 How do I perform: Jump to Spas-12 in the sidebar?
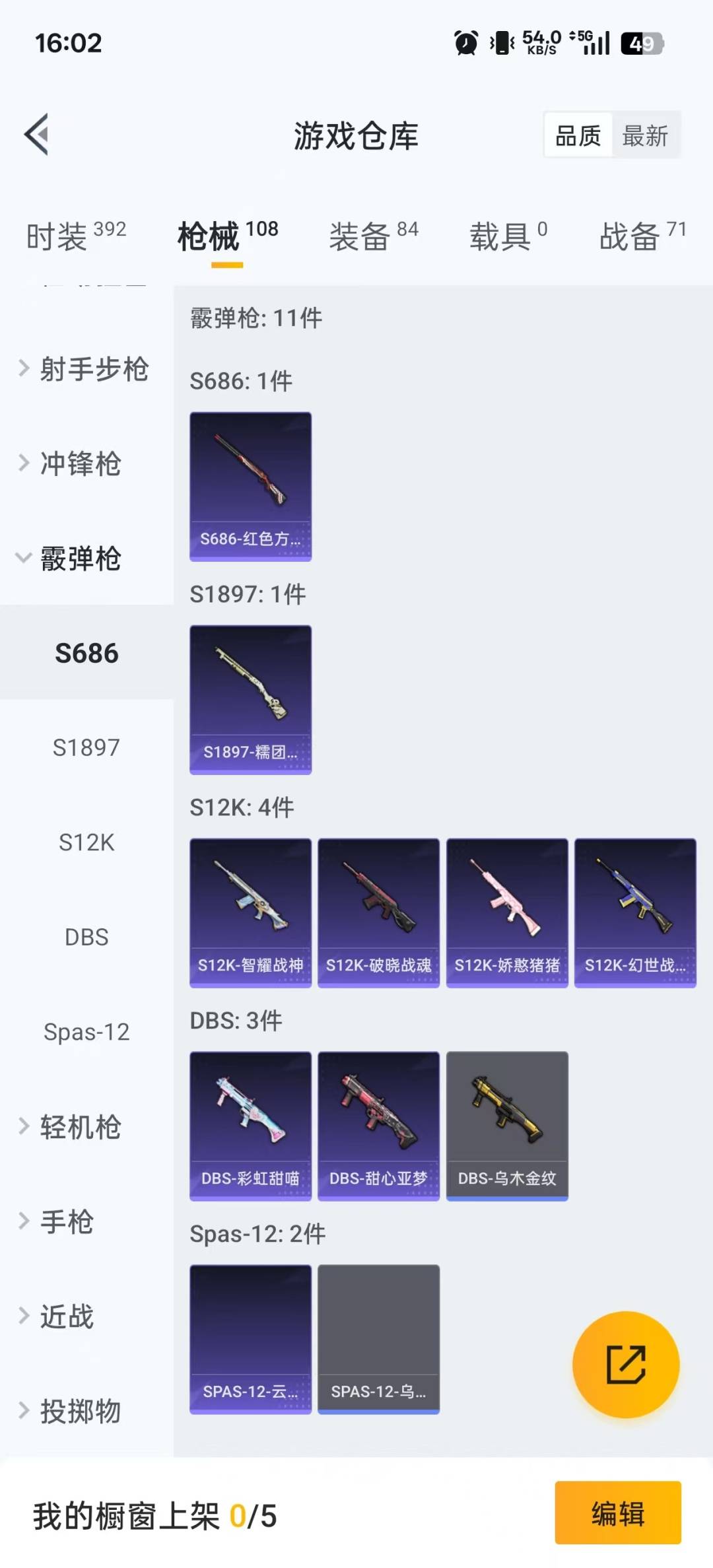[86, 1032]
